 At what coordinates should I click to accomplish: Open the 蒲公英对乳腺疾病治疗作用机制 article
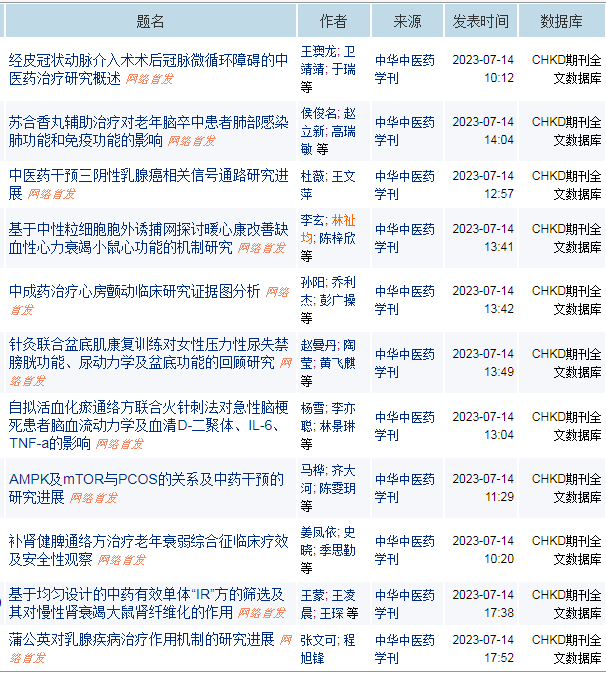(141, 638)
